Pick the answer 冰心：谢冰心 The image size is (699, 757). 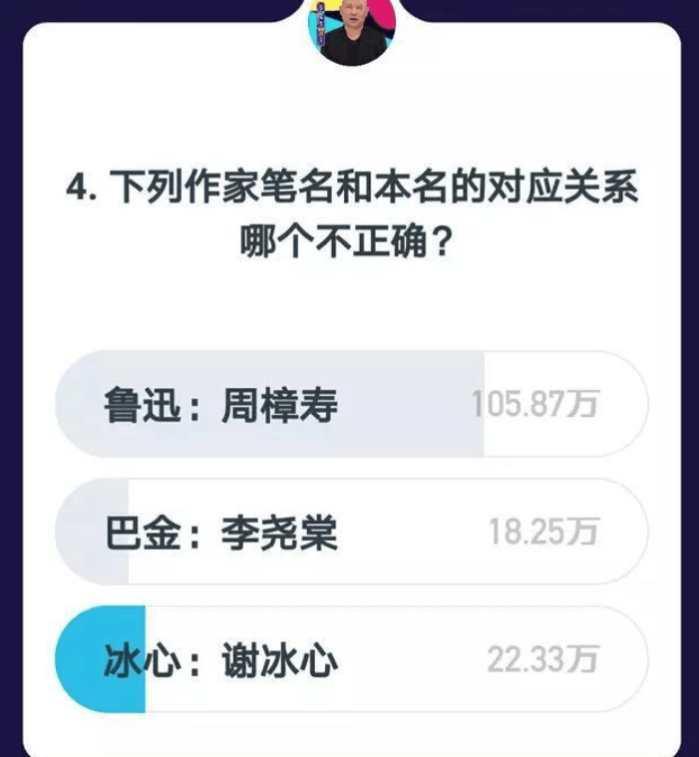click(x=350, y=659)
